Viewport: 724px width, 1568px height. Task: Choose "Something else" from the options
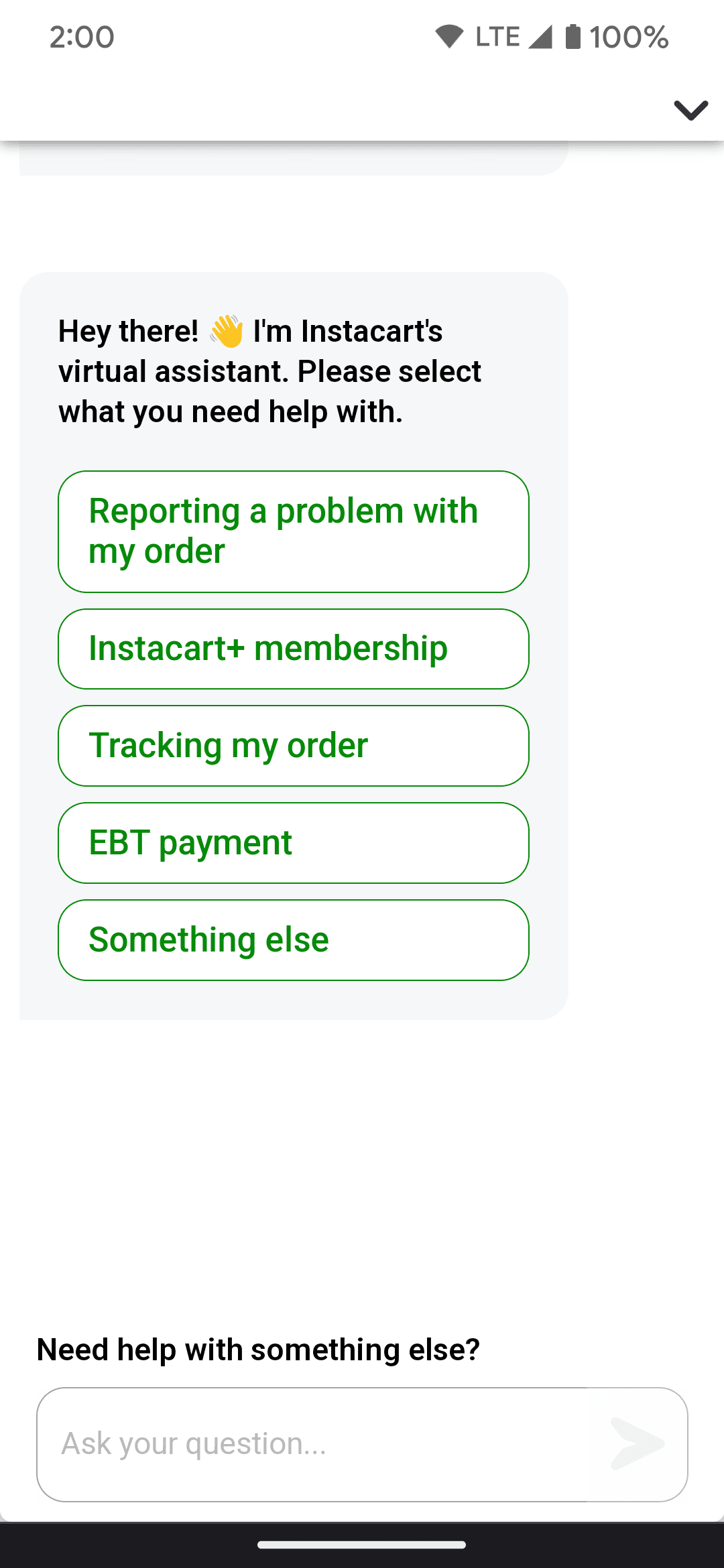(294, 940)
